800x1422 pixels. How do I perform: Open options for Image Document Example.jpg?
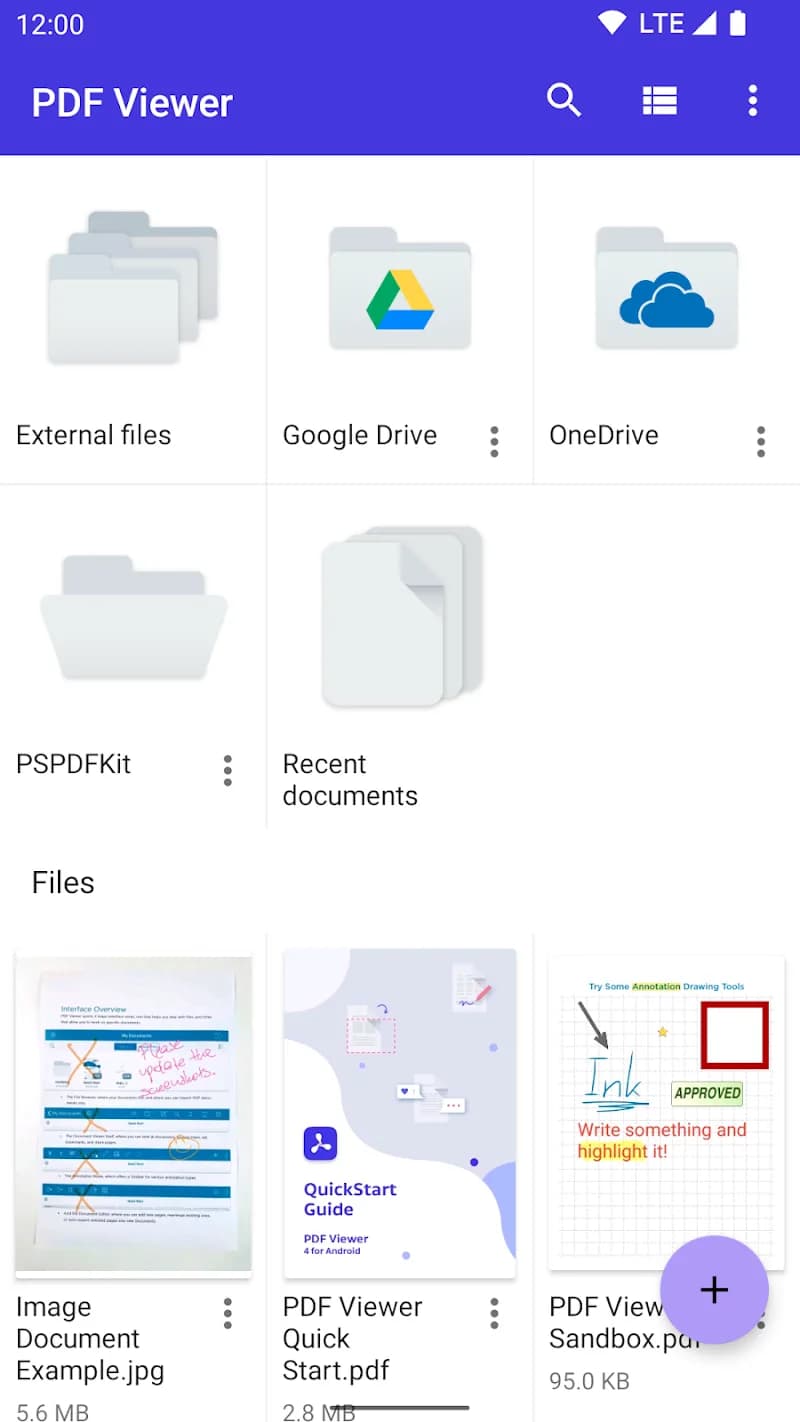point(227,1313)
